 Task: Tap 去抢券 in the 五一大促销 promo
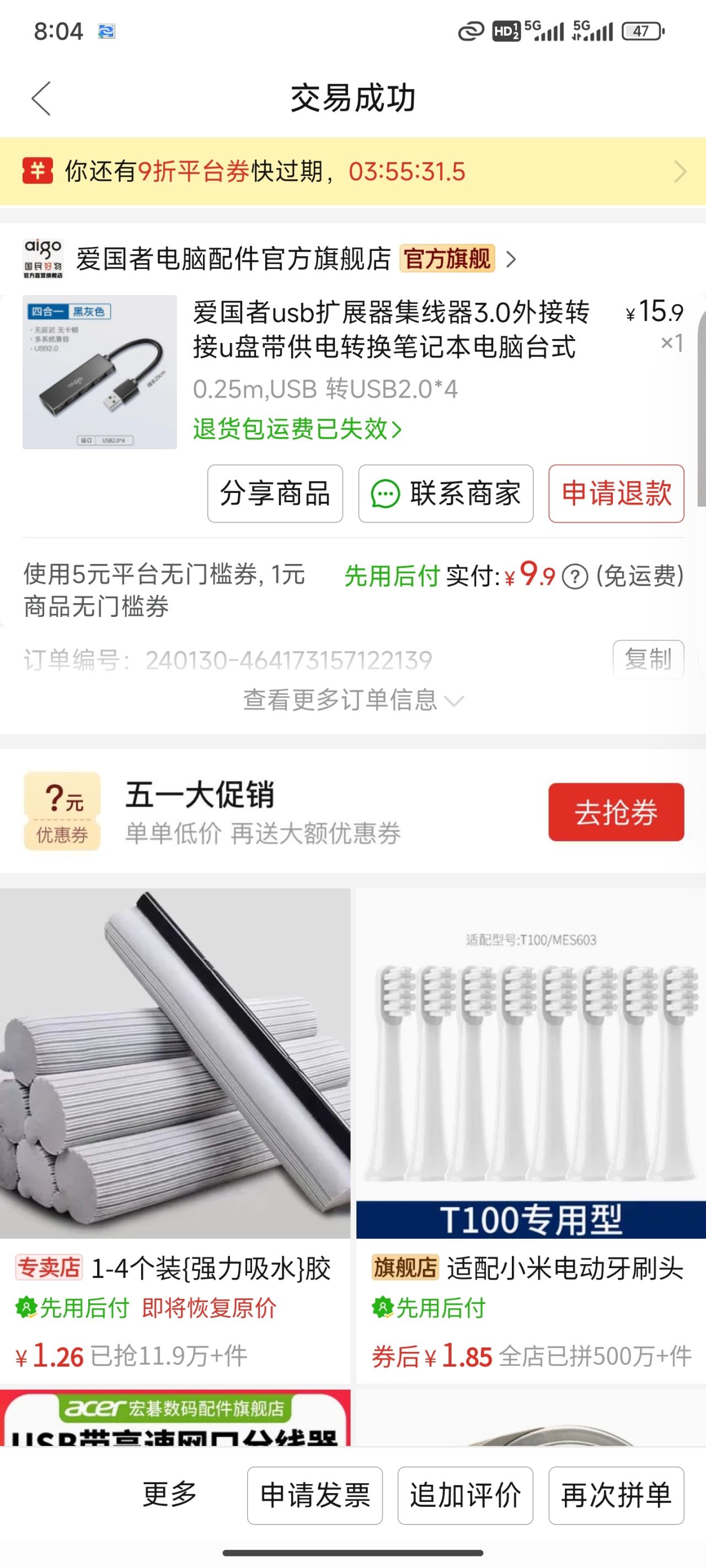(616, 812)
